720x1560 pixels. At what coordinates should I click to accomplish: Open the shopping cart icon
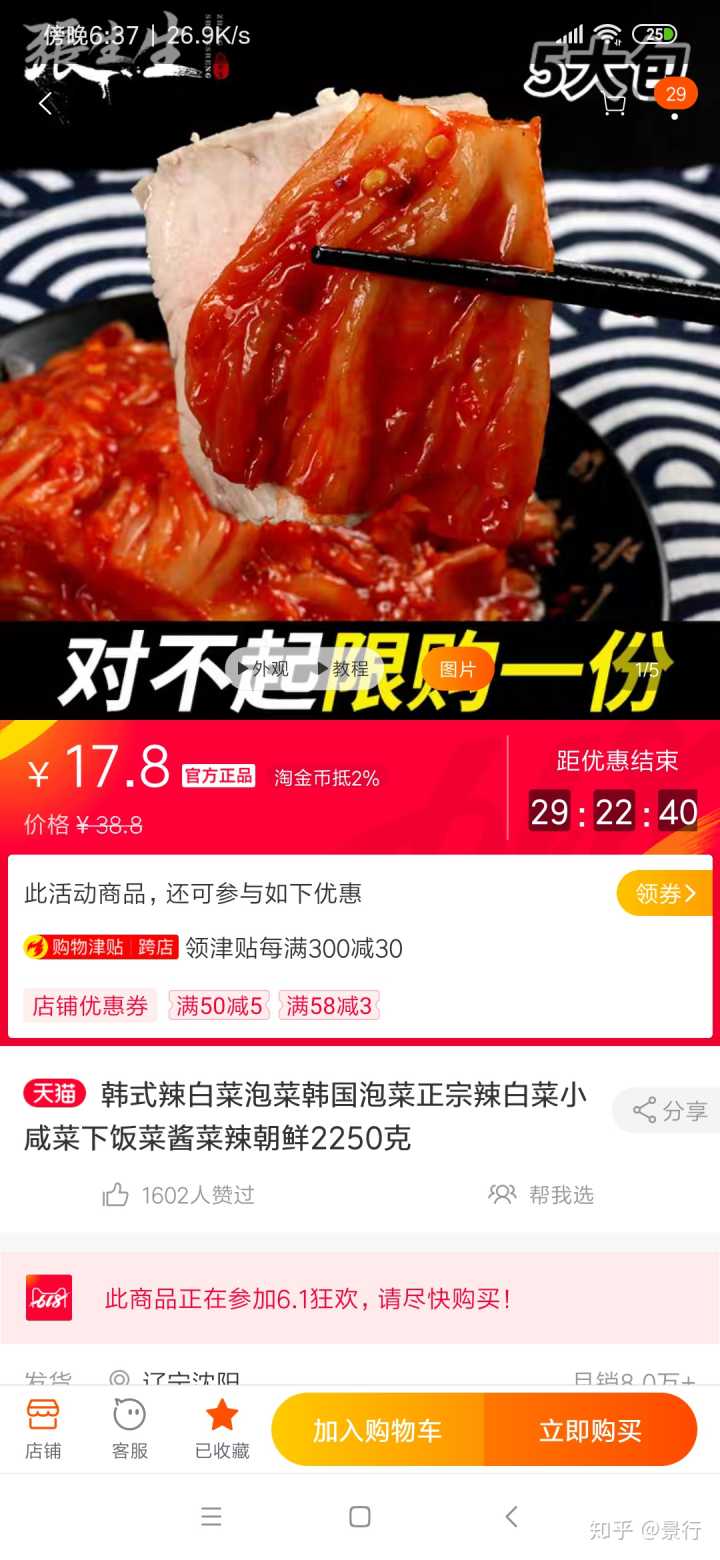point(615,103)
